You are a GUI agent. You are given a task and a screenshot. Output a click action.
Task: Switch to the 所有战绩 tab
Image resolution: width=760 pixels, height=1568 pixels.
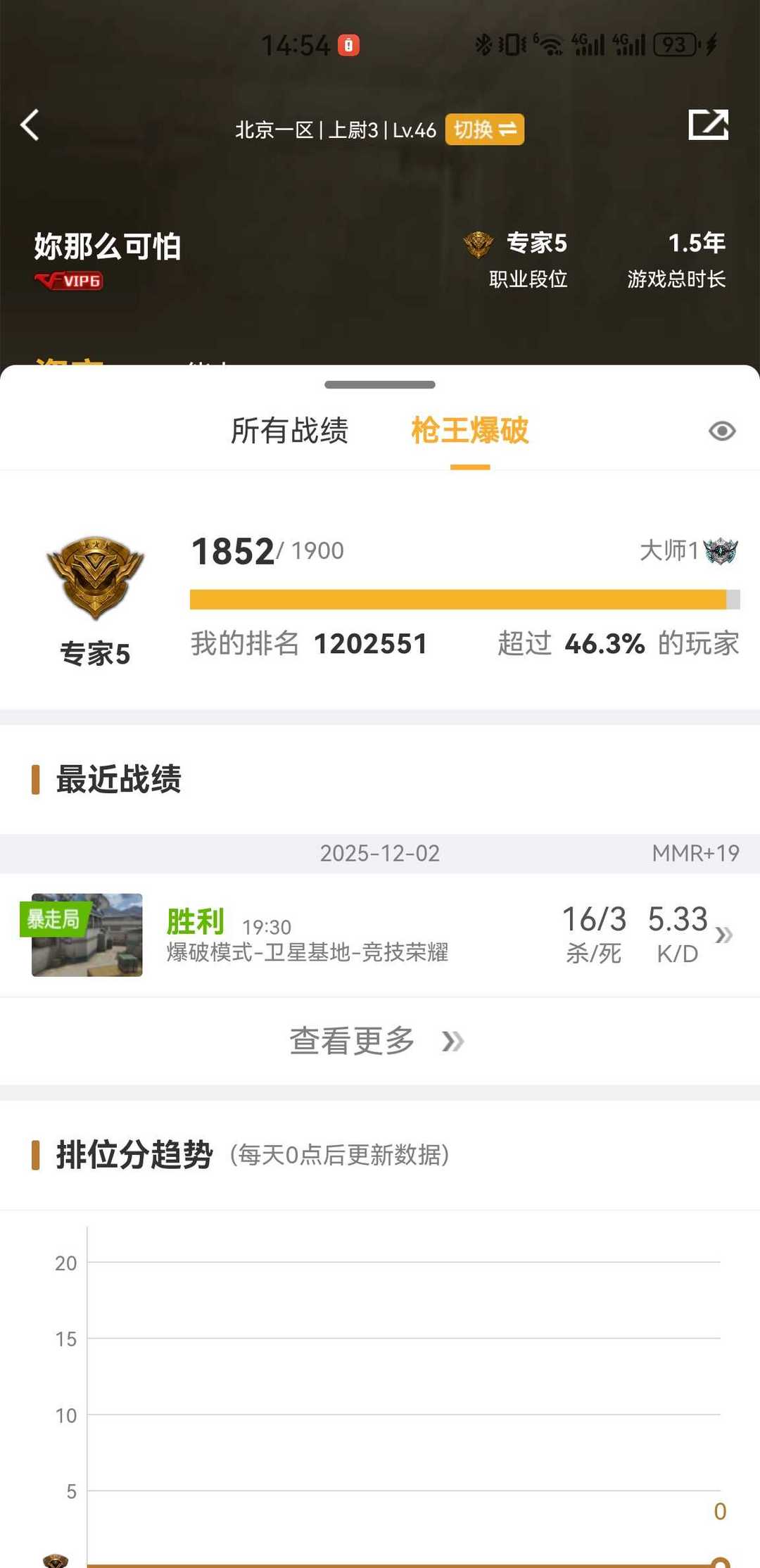pyautogui.click(x=291, y=431)
